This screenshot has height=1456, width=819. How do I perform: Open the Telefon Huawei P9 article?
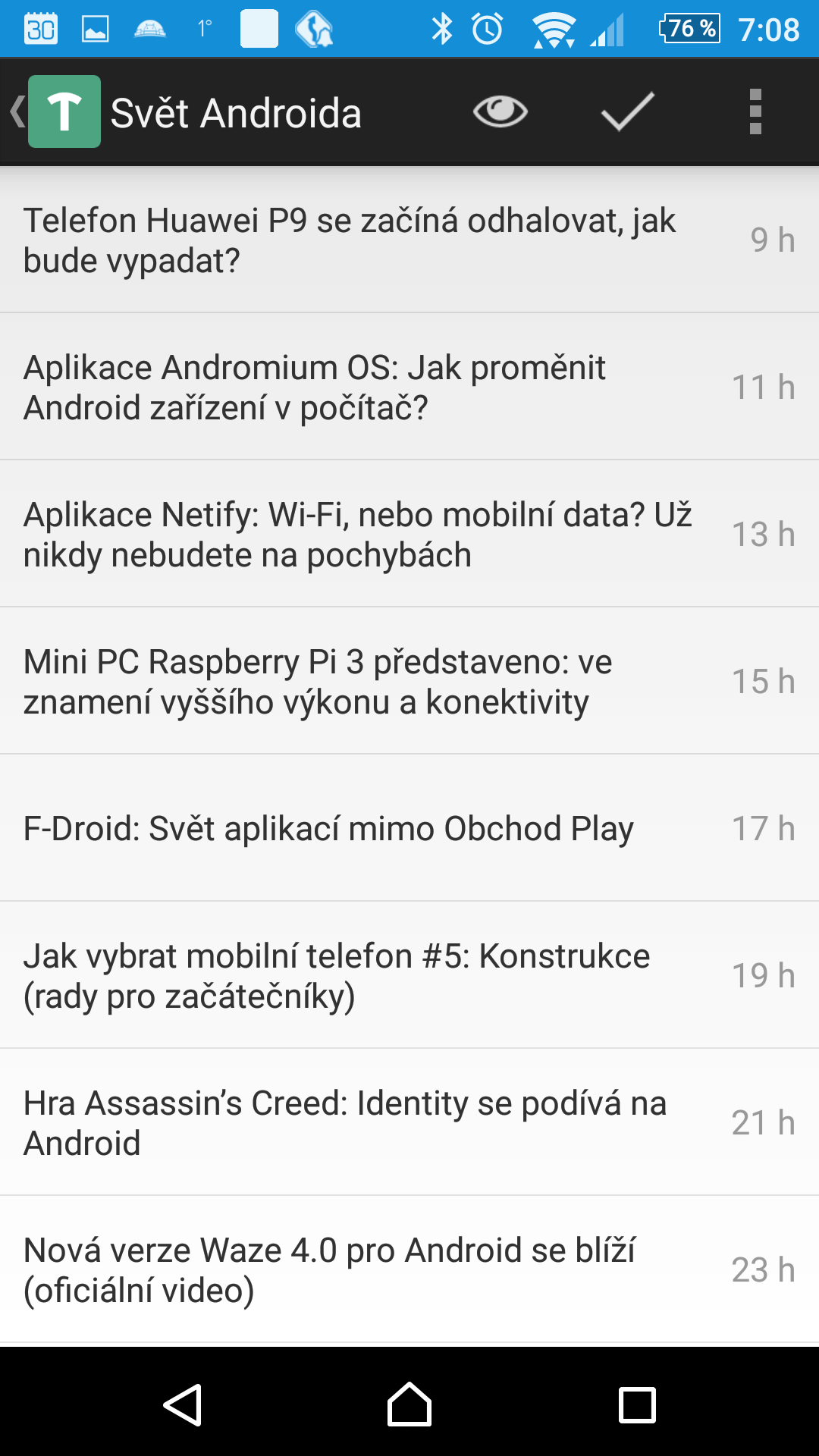tap(409, 240)
